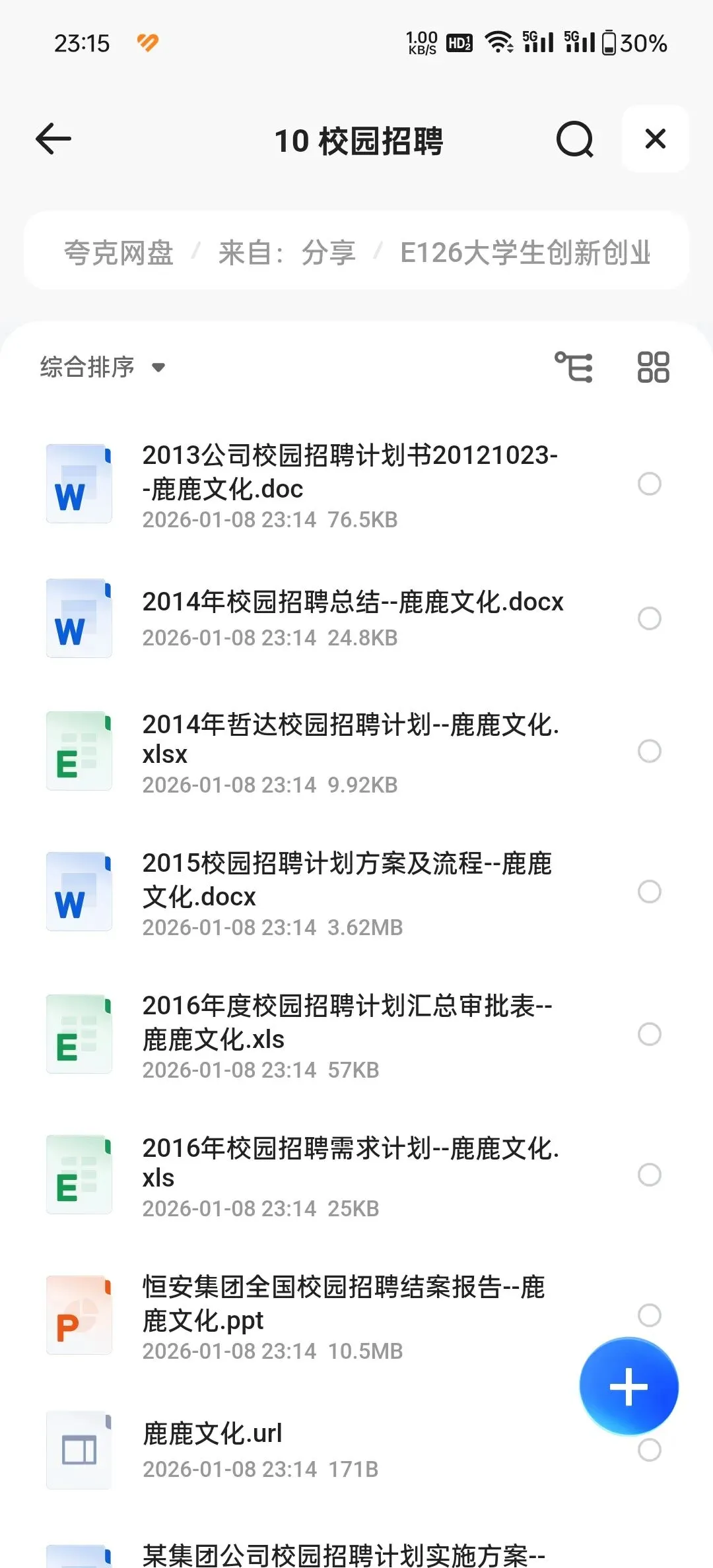
Task: Expand the 综合排序 sort dropdown
Action: (102, 367)
